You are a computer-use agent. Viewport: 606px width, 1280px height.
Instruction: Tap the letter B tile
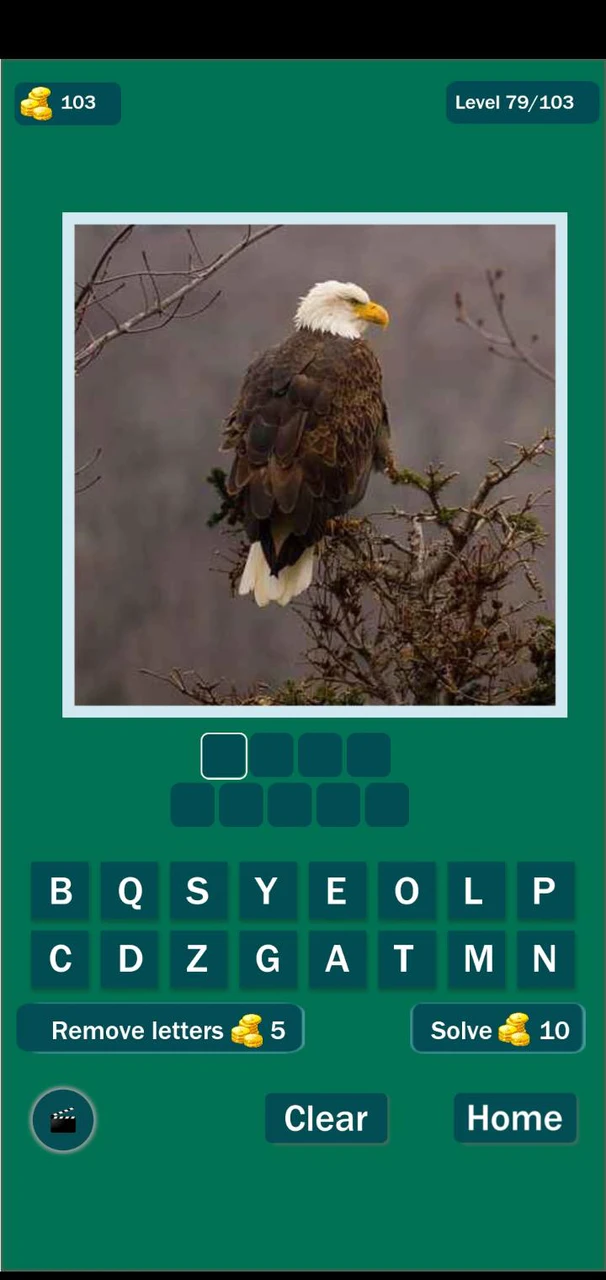tap(60, 890)
